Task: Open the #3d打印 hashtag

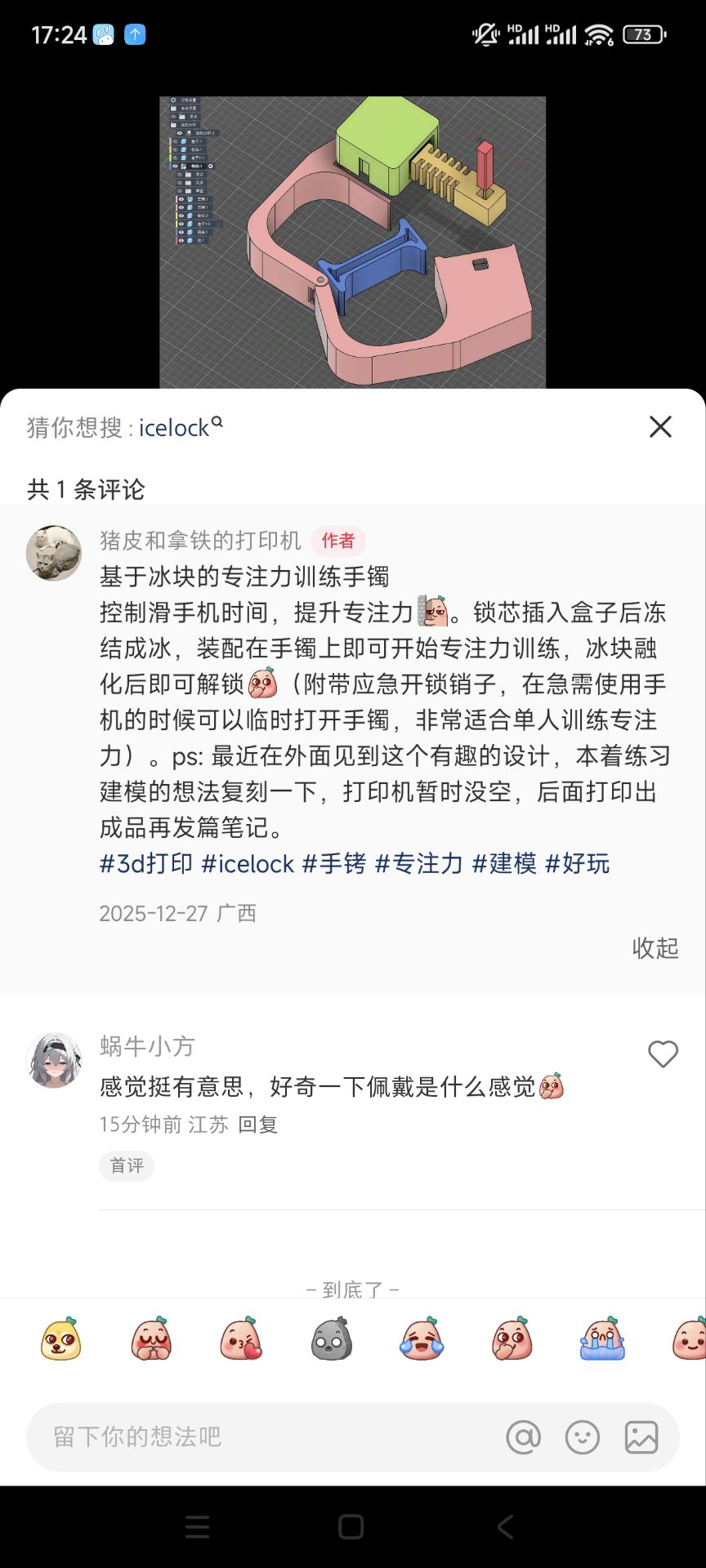Action: pyautogui.click(x=146, y=863)
